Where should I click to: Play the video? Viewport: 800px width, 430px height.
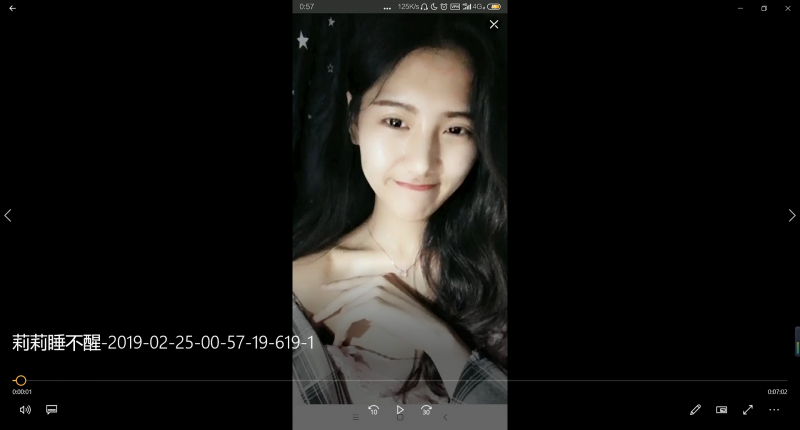point(400,409)
